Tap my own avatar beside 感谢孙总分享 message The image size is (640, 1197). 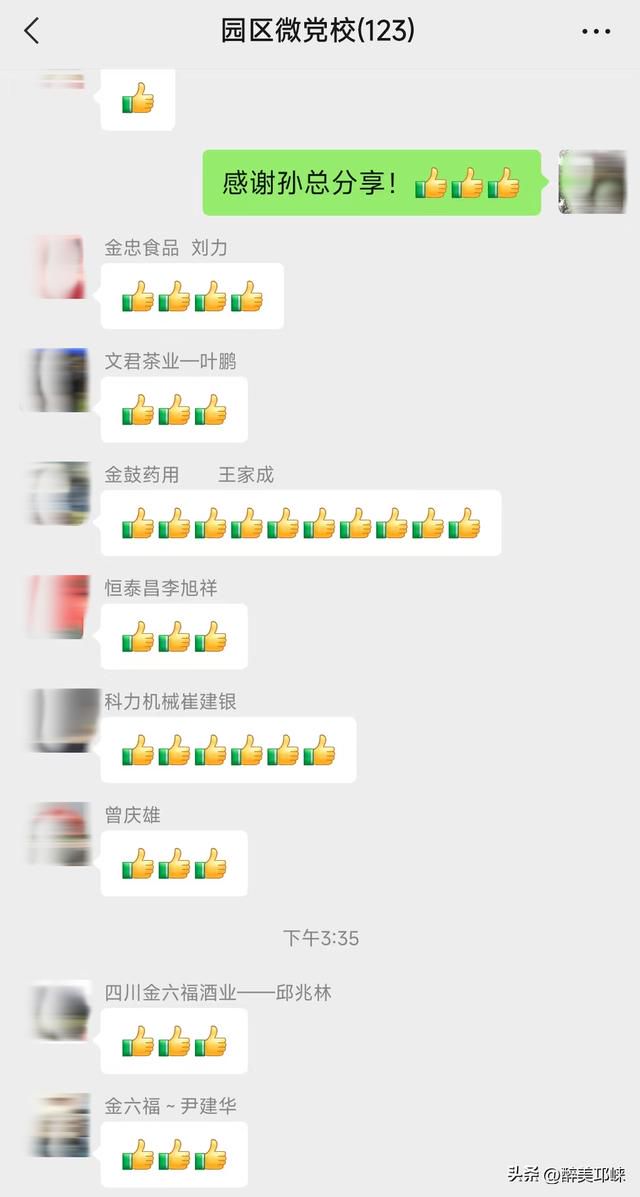(593, 182)
